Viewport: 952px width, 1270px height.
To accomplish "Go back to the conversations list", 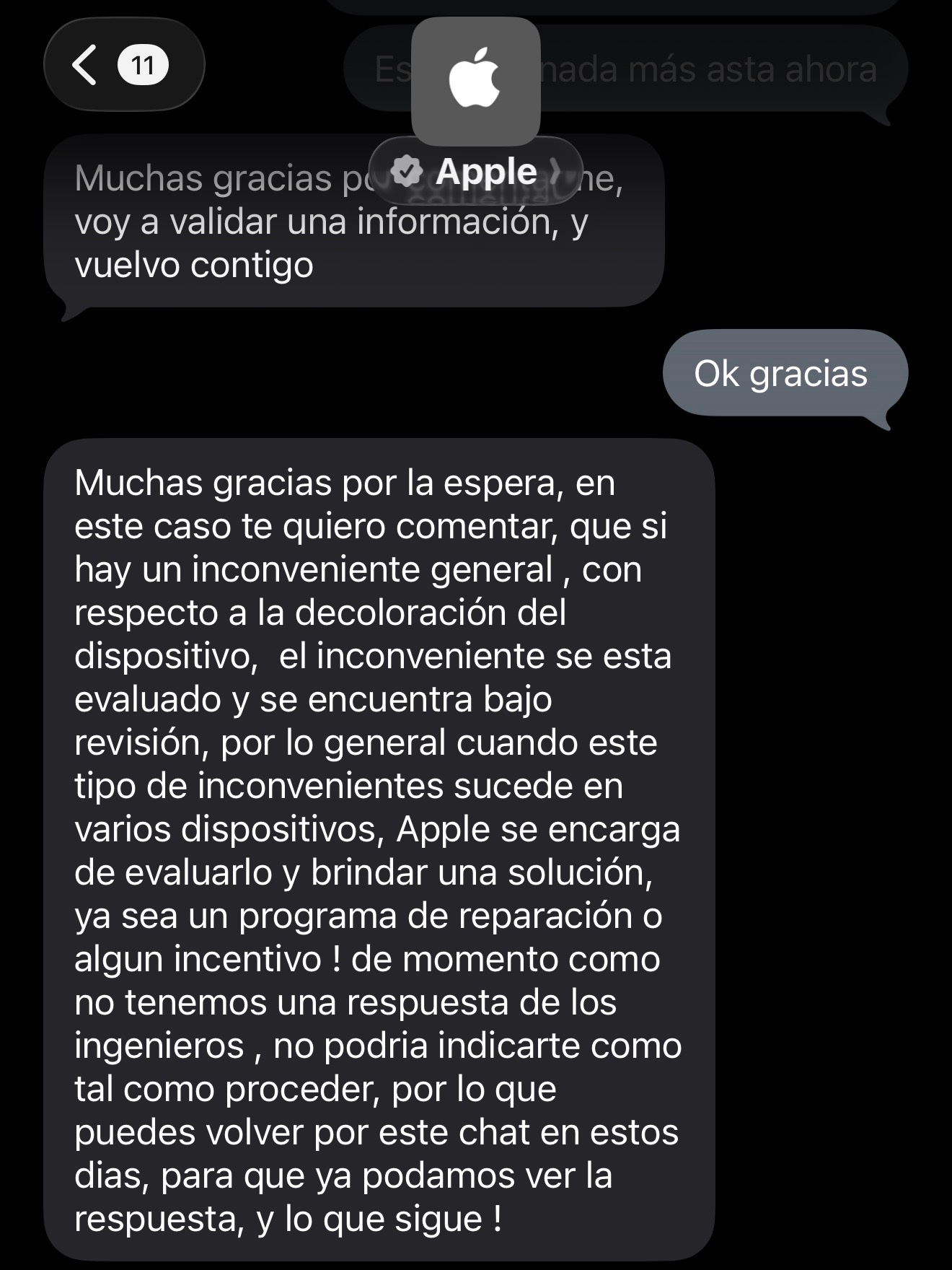I will (123, 65).
